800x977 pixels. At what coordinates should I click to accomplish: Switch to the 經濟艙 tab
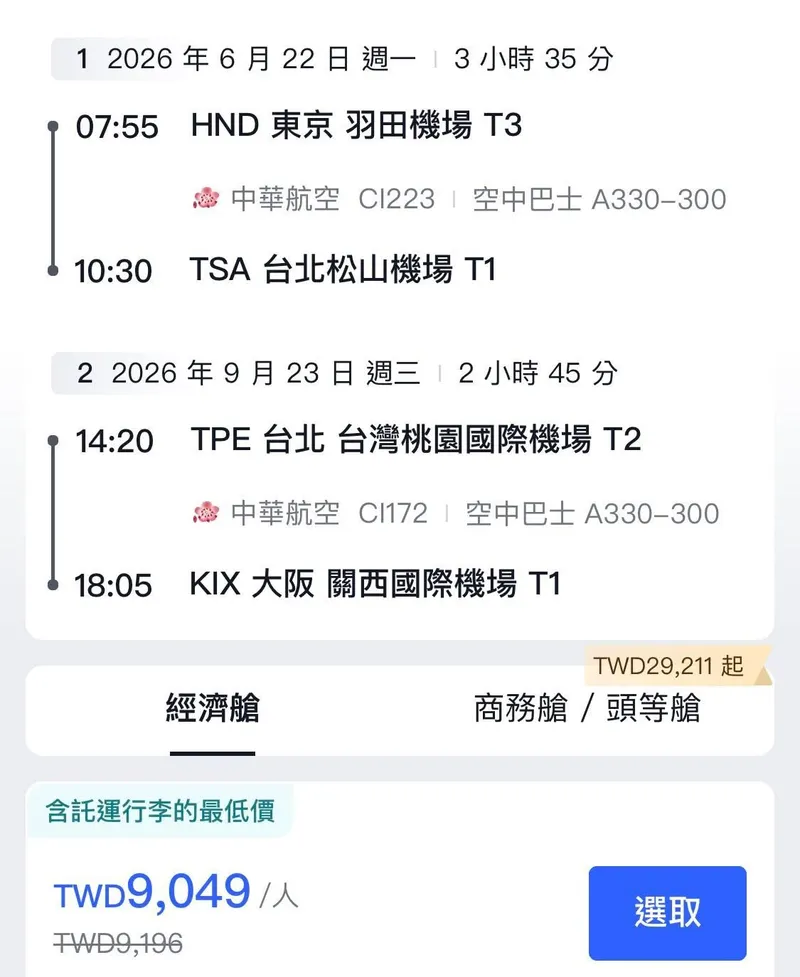[x=212, y=709]
